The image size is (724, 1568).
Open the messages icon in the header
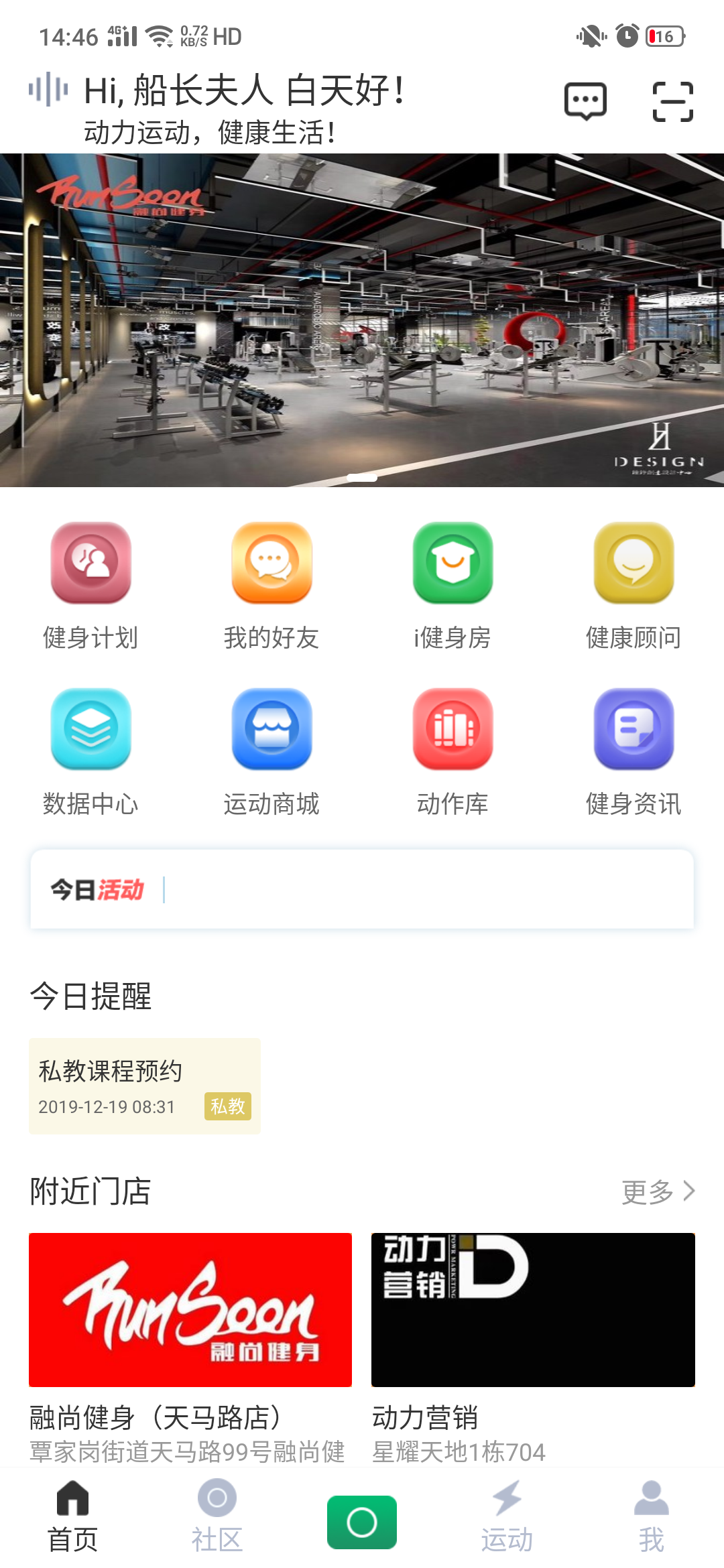pyautogui.click(x=585, y=101)
